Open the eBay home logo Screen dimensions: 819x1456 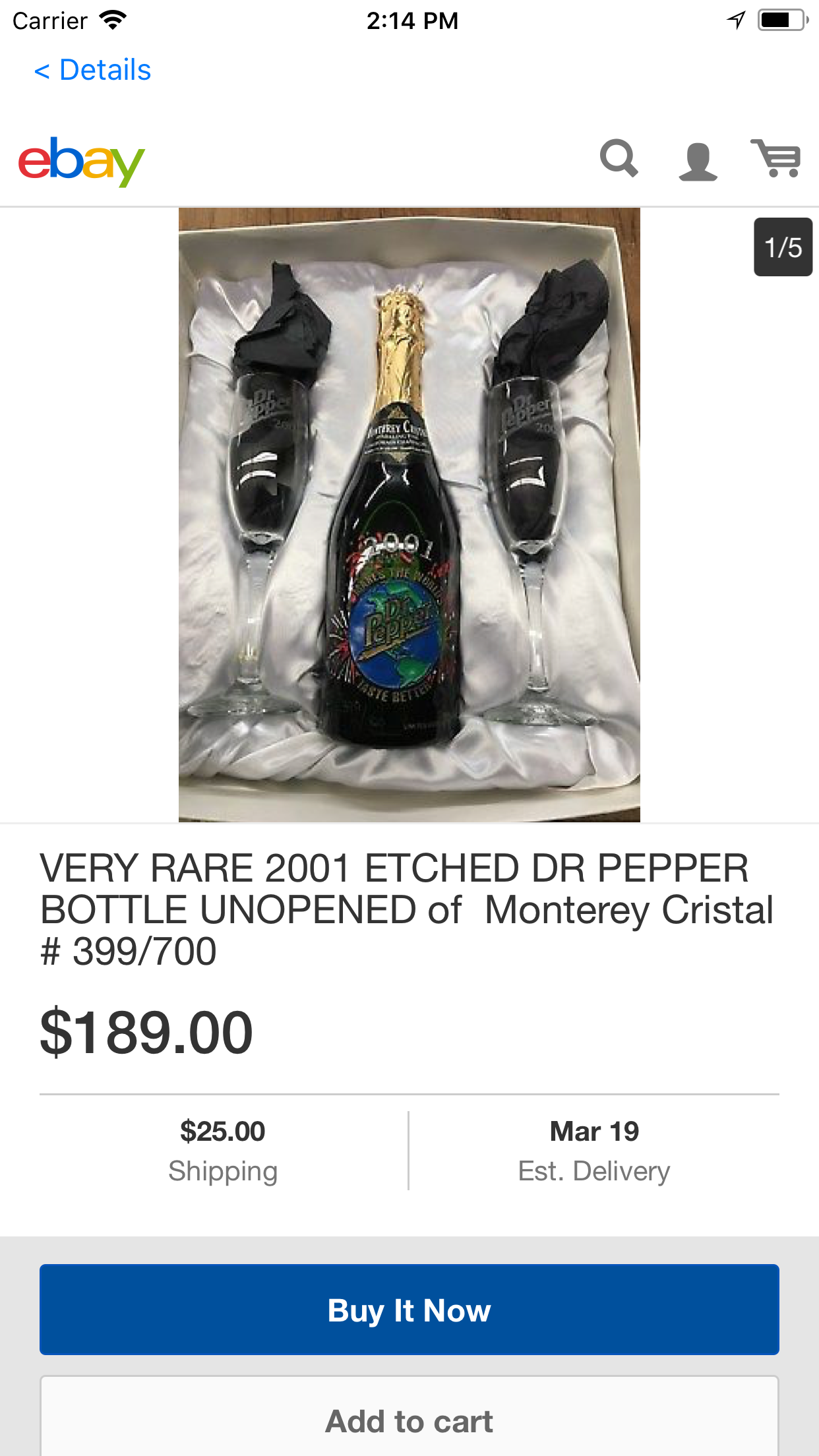[81, 161]
